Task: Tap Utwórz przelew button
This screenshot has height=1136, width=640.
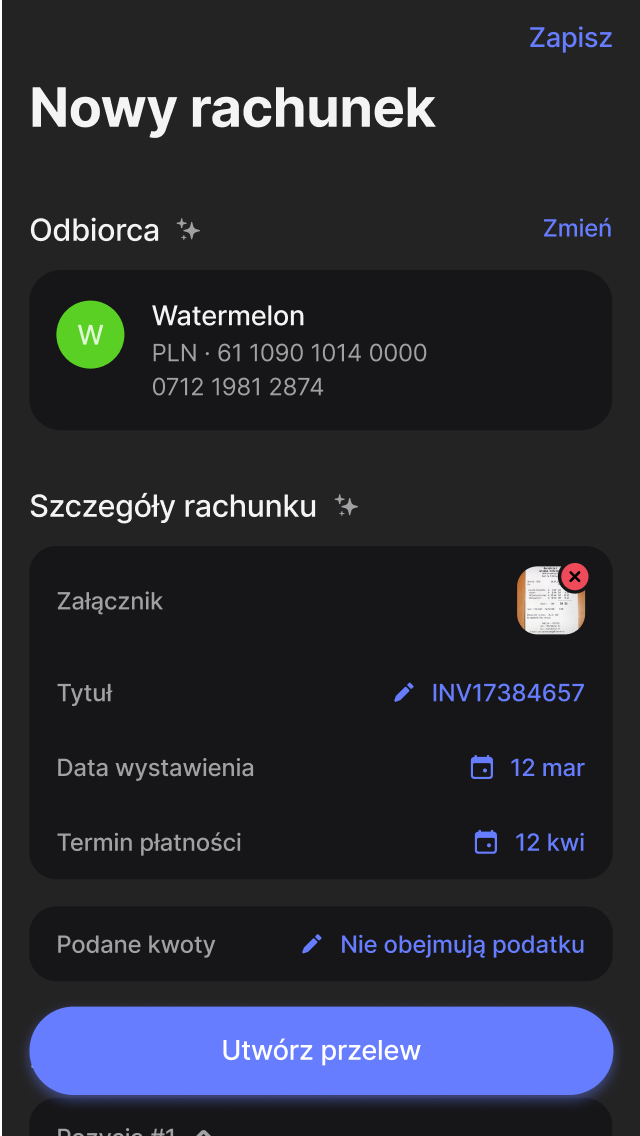Action: point(320,1051)
